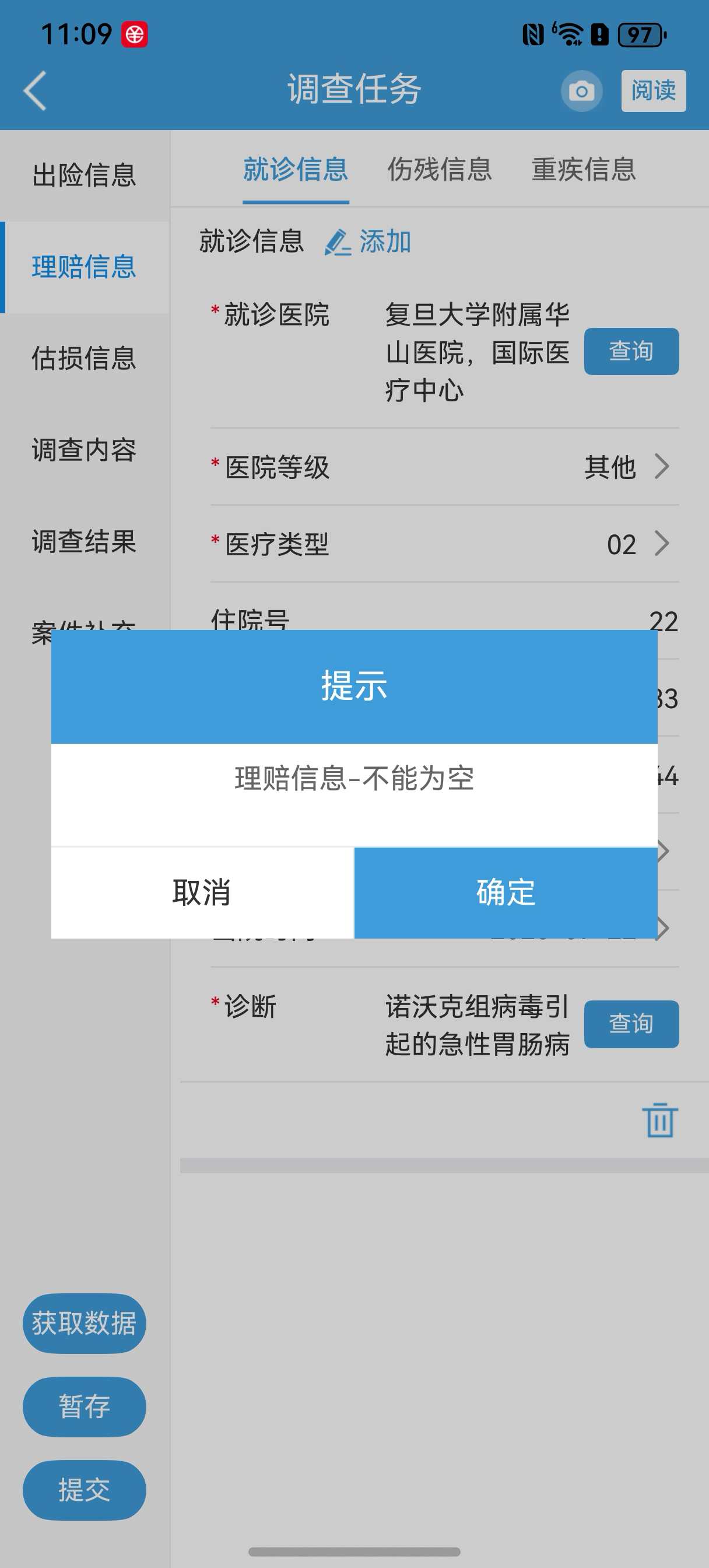The height and width of the screenshot is (1568, 709).
Task: Tap the 阅读 button
Action: (x=653, y=90)
